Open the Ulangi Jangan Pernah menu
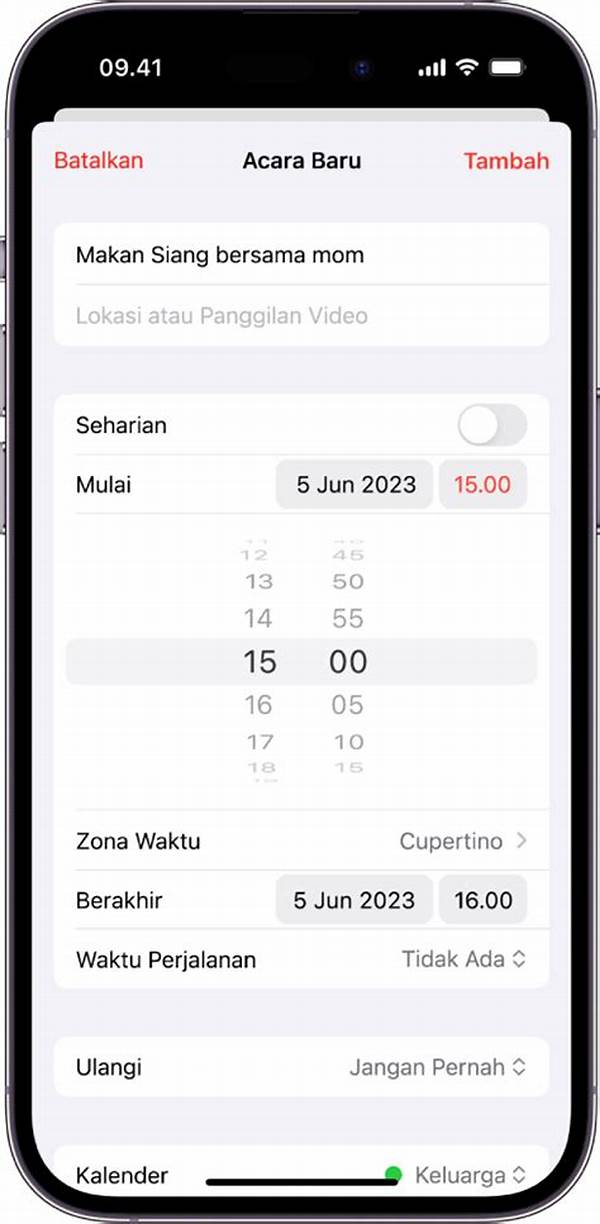 [x=437, y=1067]
